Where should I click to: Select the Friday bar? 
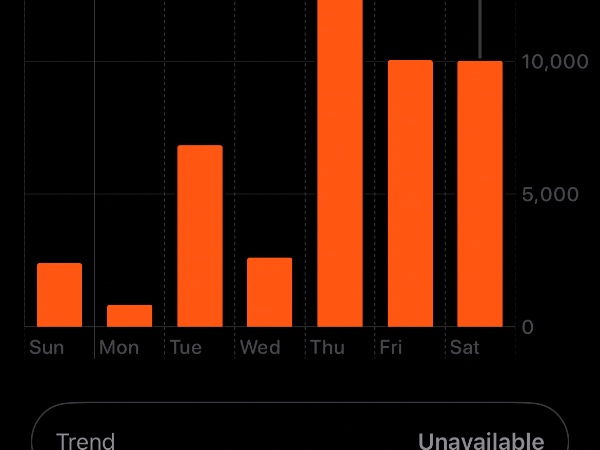point(410,194)
